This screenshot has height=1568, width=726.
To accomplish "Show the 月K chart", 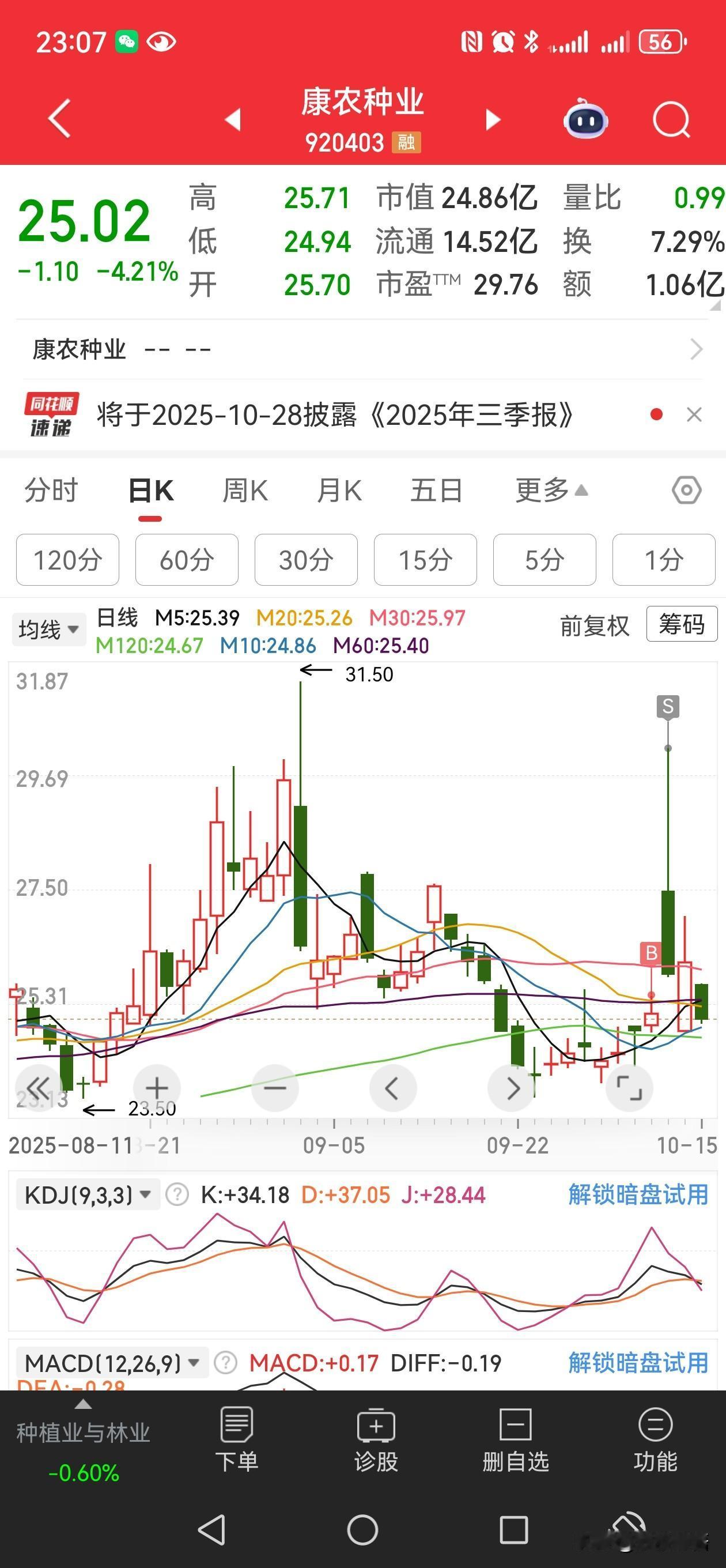I will click(x=339, y=491).
